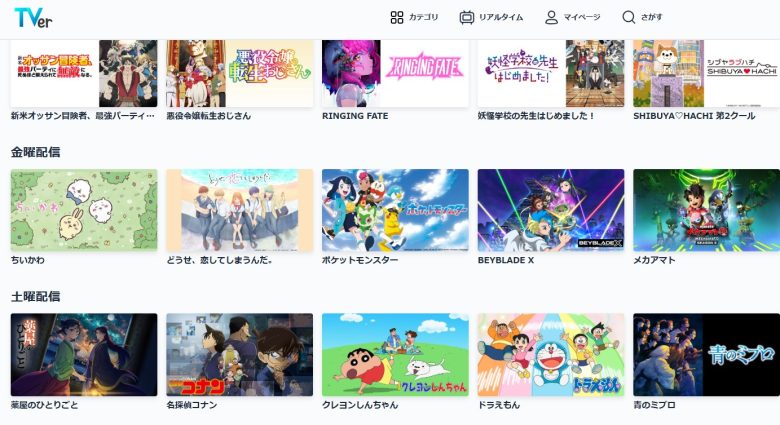Screen dimensions: 780x425
Task: Open クレヨンしんちゃん
Action: pyautogui.click(x=395, y=354)
